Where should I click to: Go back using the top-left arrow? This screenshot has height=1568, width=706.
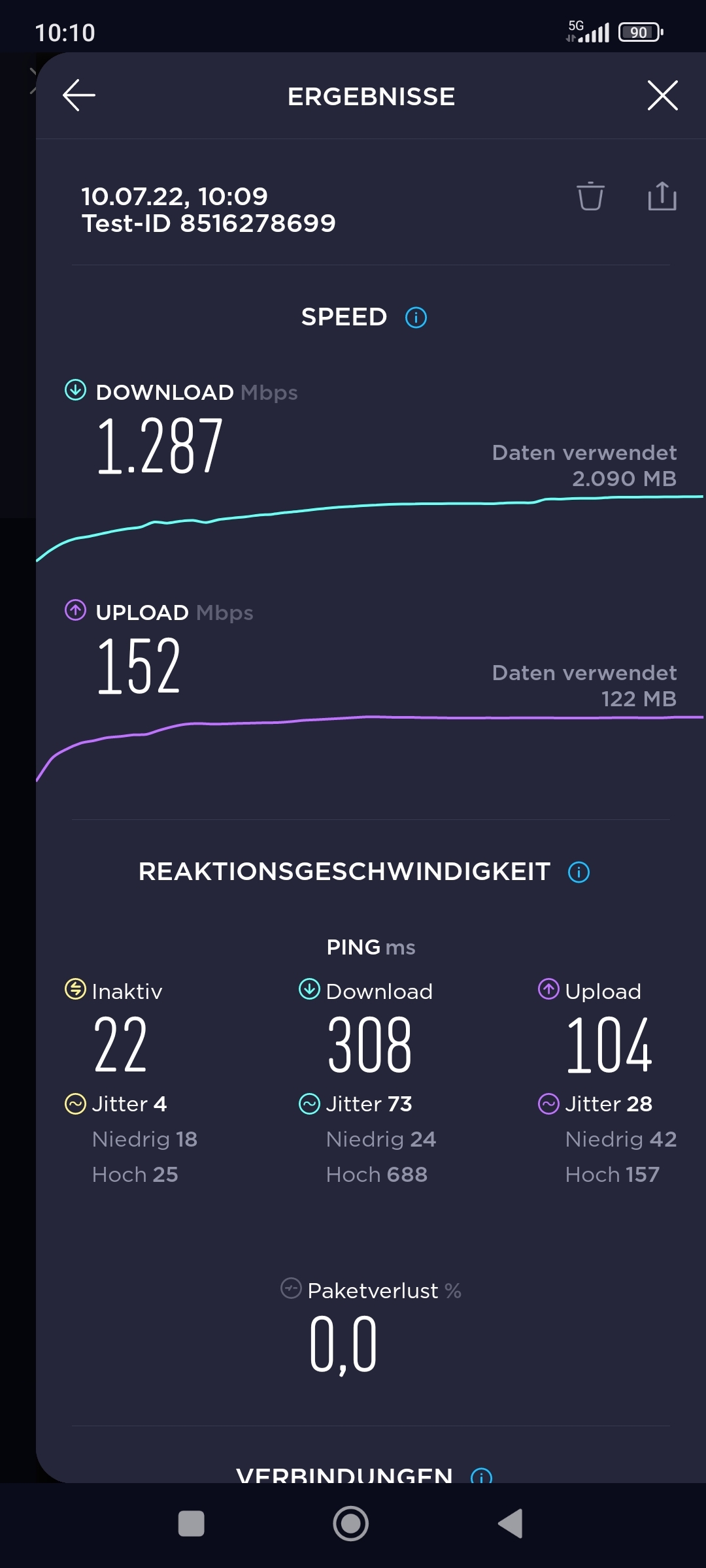(x=79, y=95)
